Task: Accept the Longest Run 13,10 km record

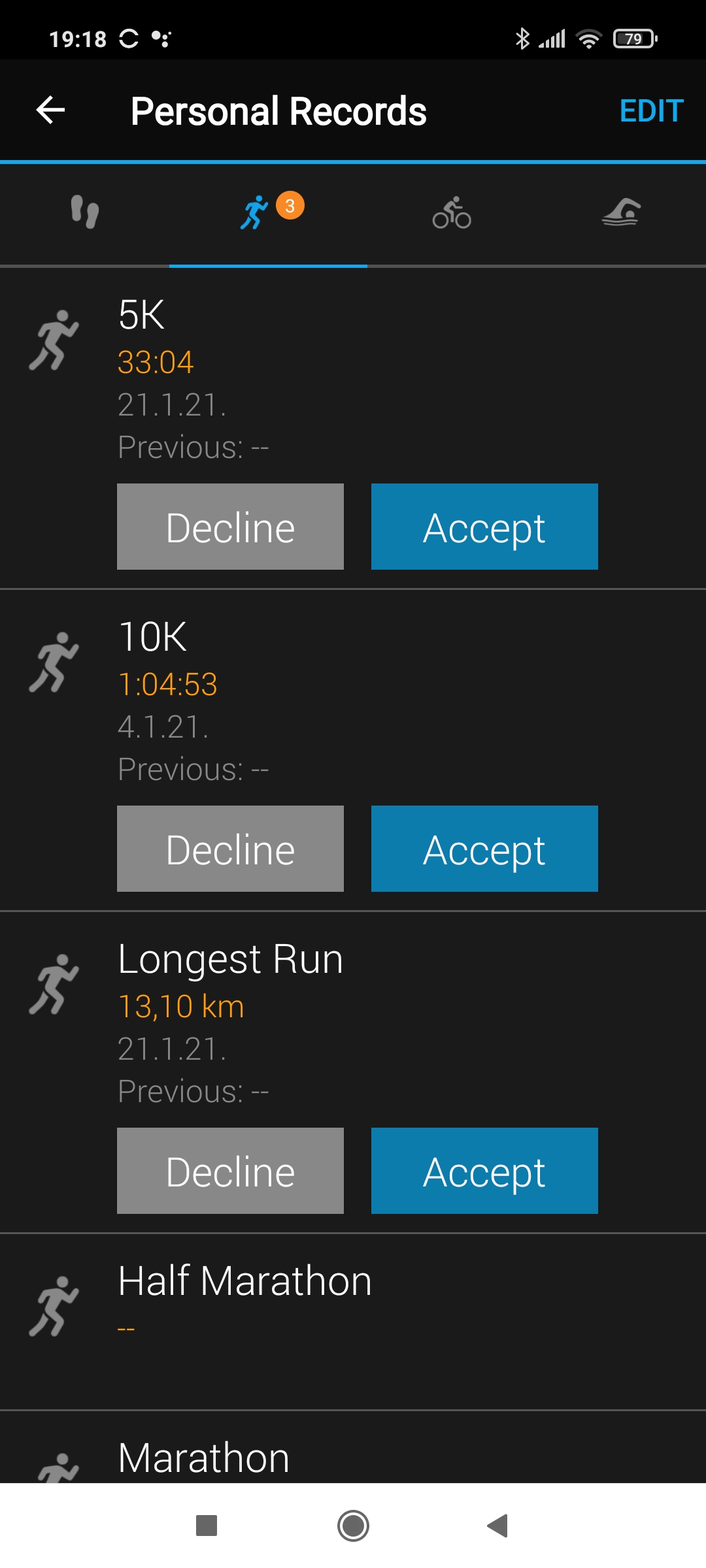Action: tap(484, 1171)
